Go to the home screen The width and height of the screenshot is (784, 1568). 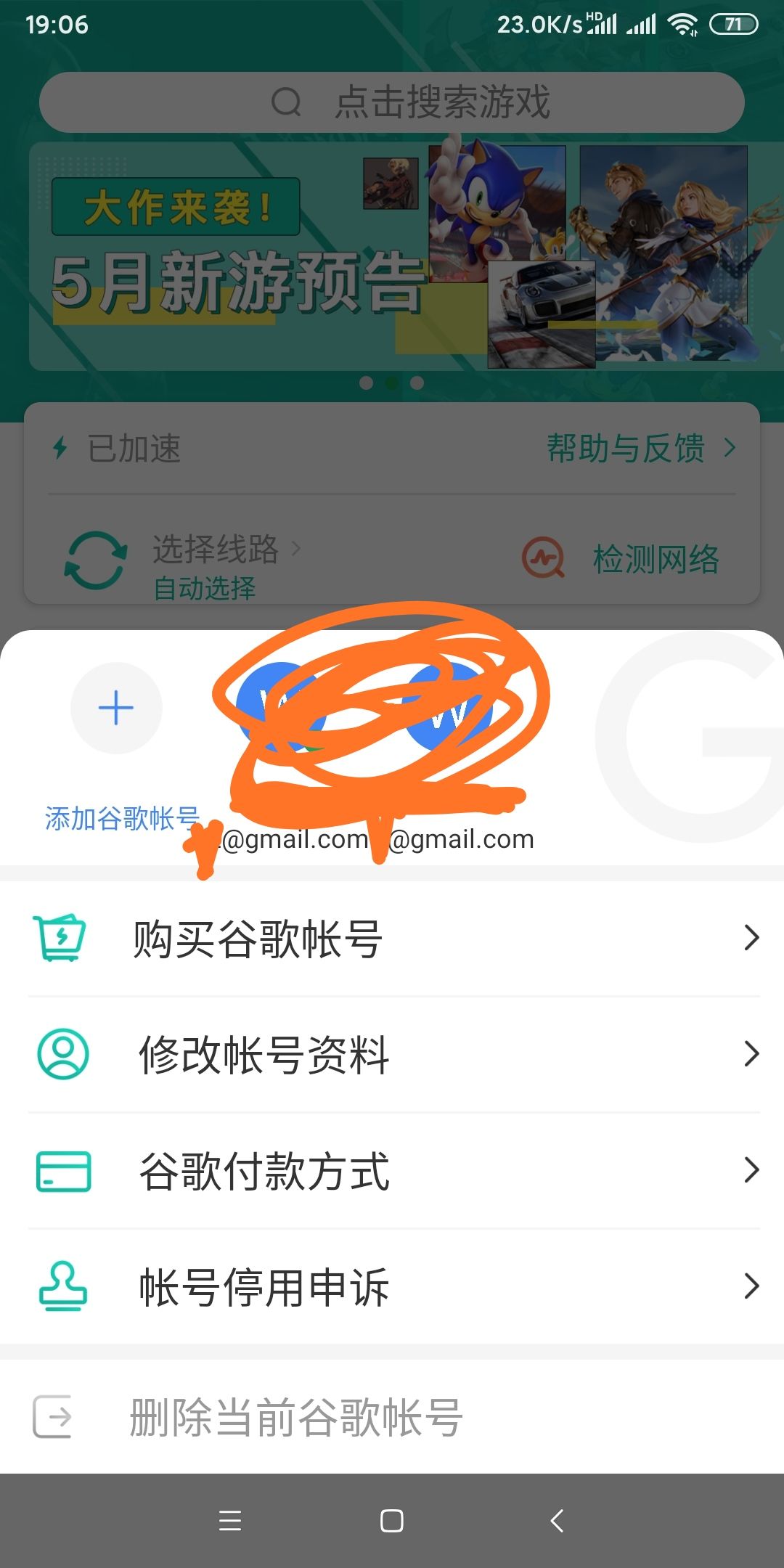tap(392, 1520)
